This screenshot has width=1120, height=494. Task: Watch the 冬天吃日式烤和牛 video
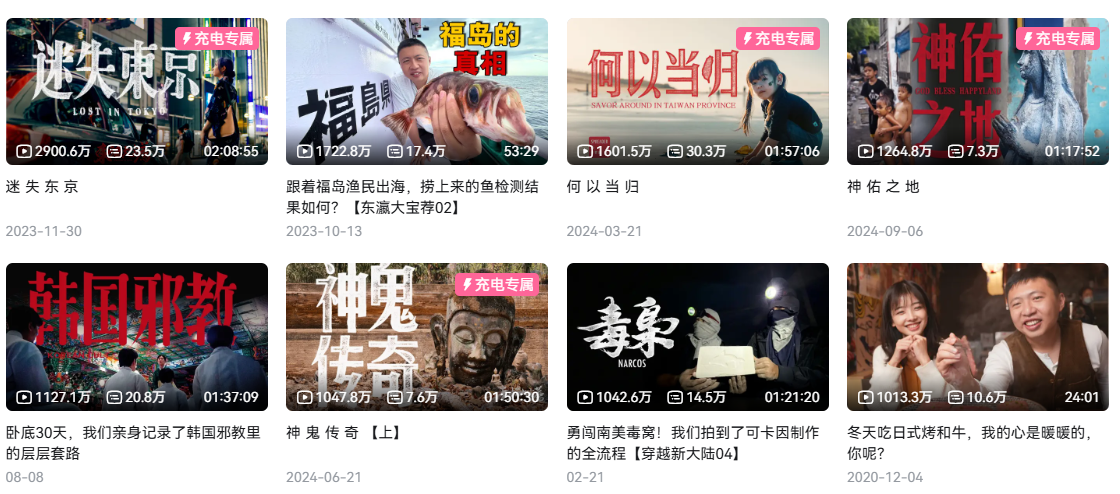click(x=977, y=336)
